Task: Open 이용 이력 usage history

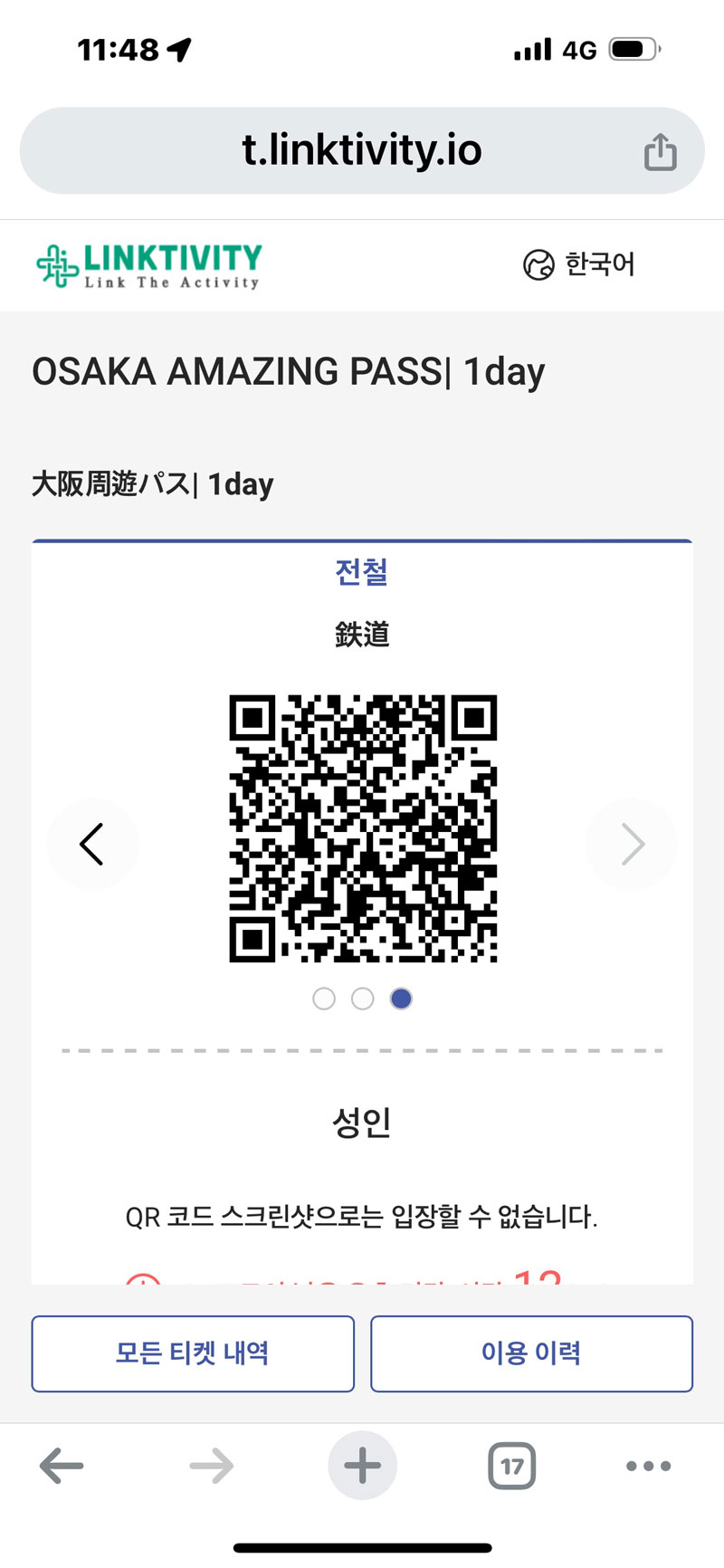Action: (531, 1353)
